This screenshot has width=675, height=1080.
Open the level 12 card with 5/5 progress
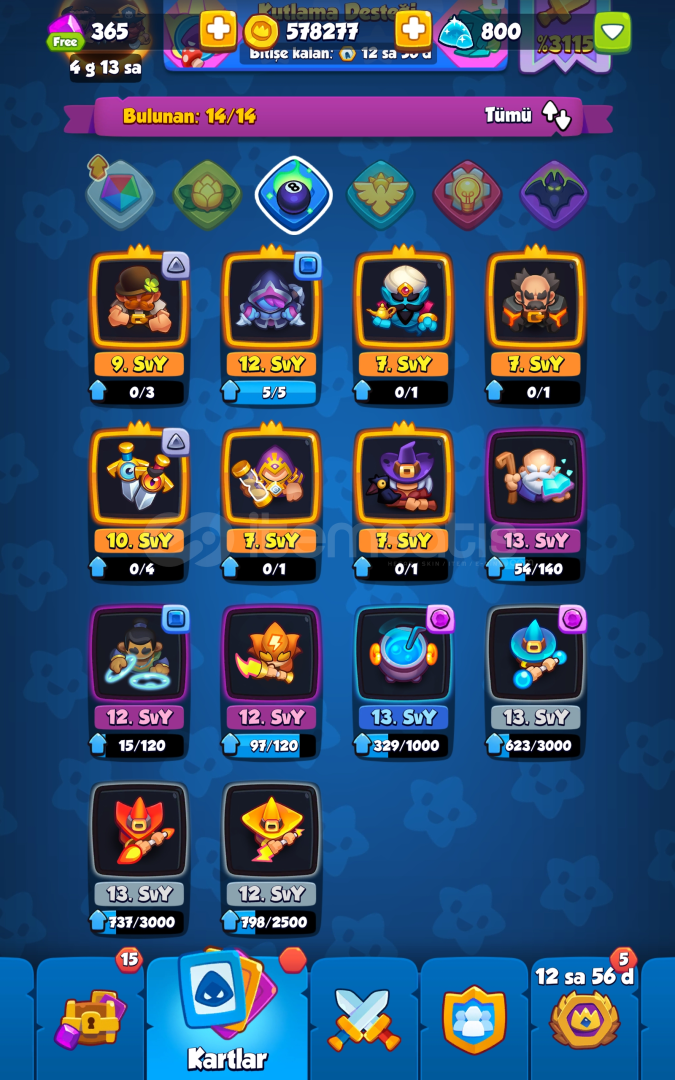[x=271, y=326]
